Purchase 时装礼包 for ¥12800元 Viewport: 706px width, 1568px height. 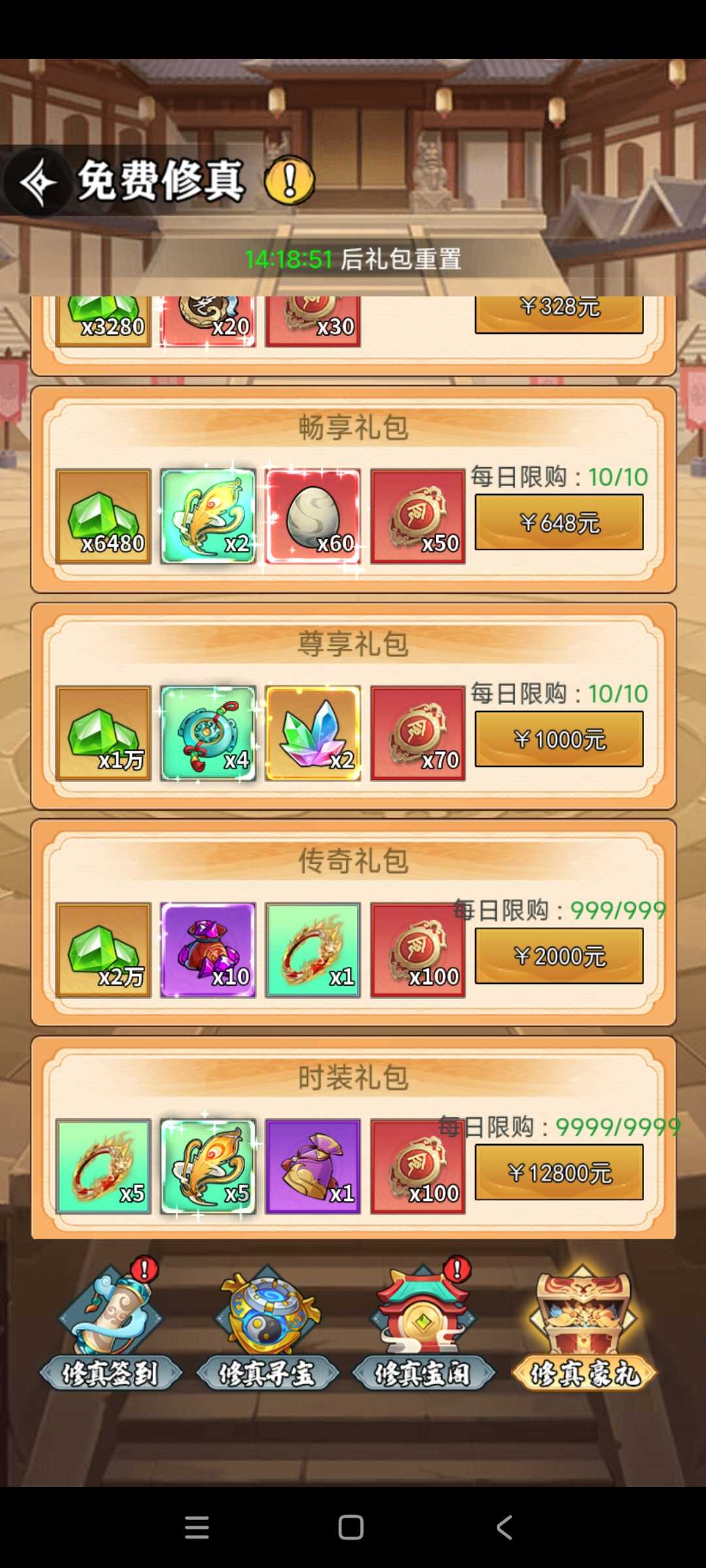[x=559, y=1173]
